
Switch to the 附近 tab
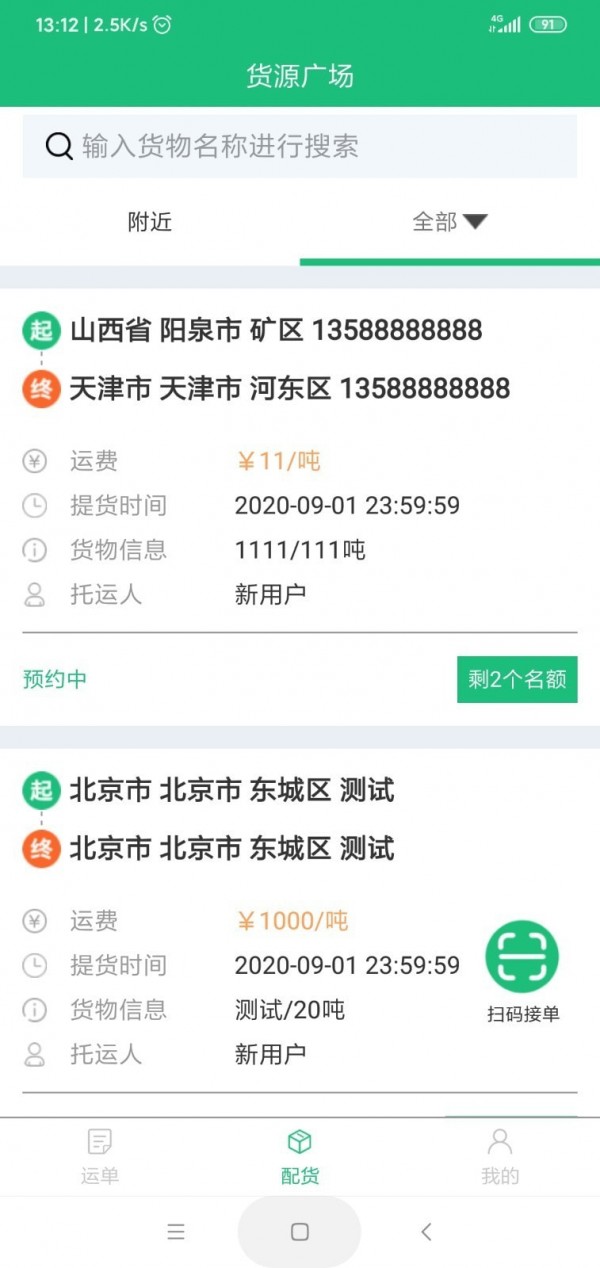[150, 222]
